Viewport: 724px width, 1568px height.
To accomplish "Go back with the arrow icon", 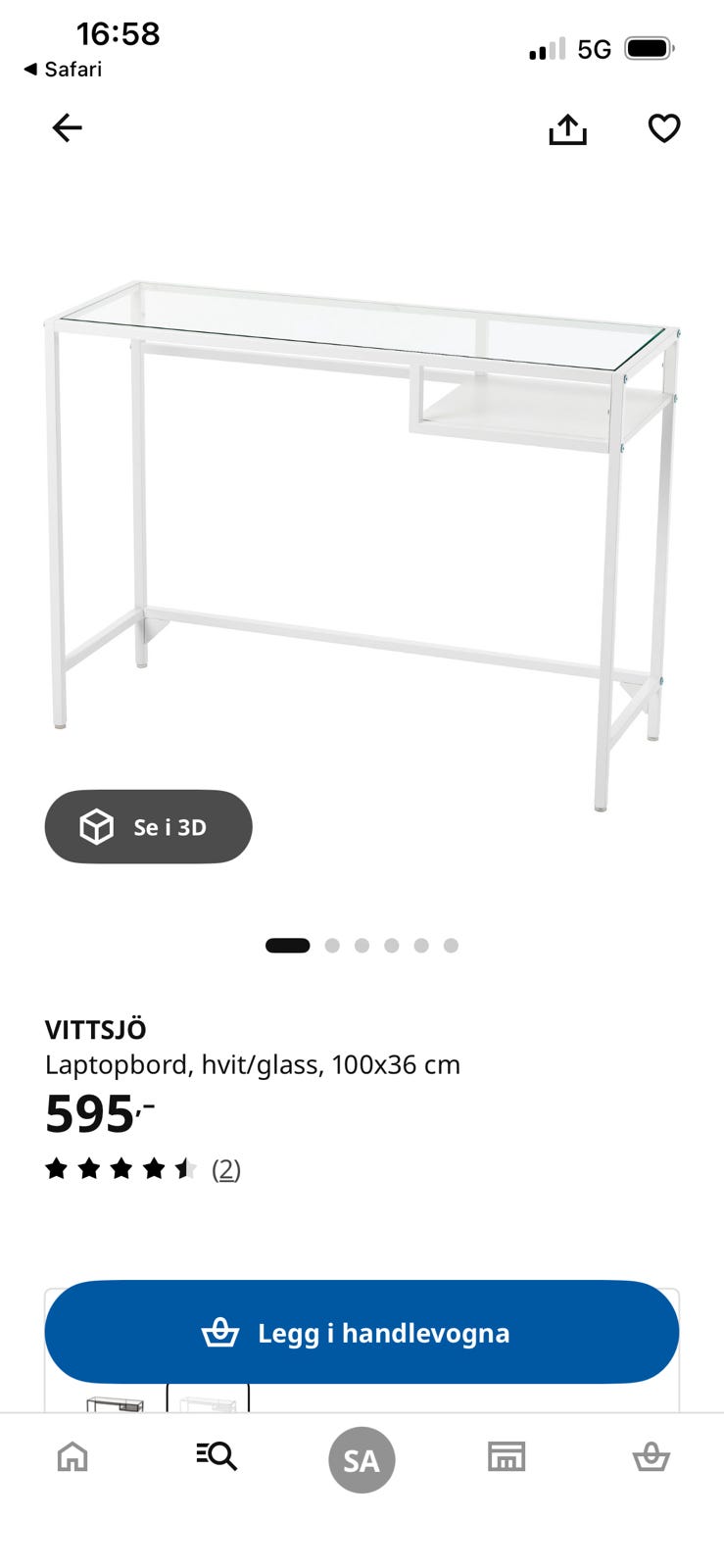I will pos(67,127).
